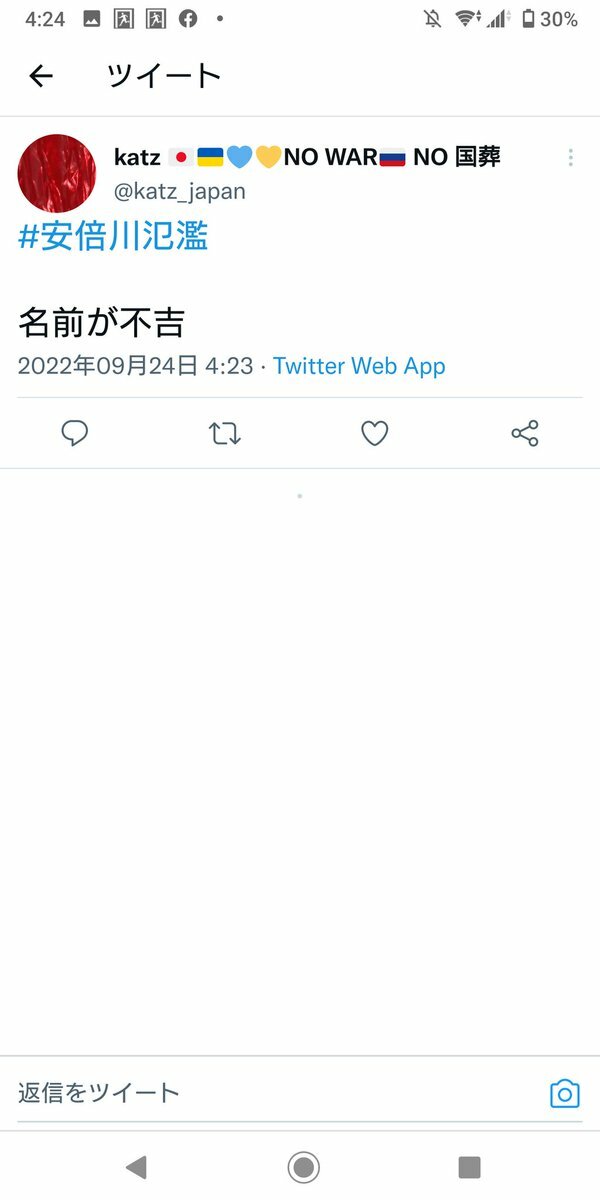The height and width of the screenshot is (1200, 600).
Task: Open the tweet's three-dot overflow menu
Action: click(x=570, y=158)
